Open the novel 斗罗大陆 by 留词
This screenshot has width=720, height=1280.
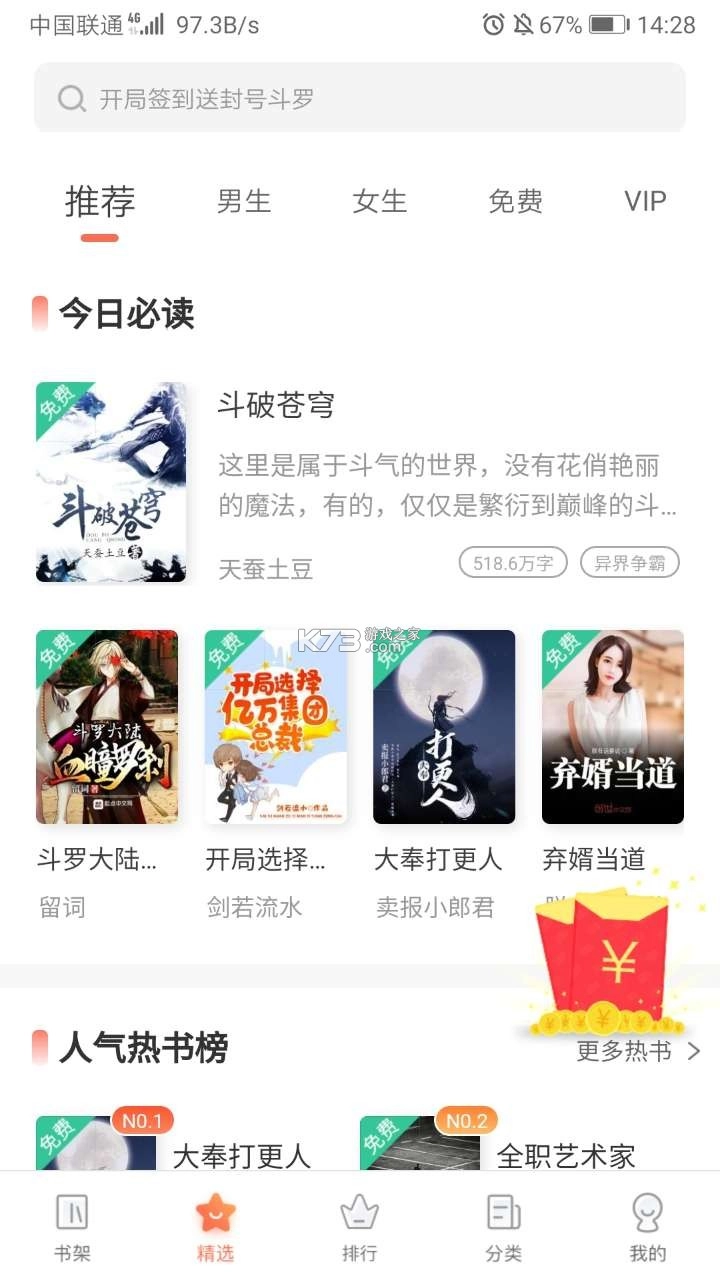click(107, 727)
